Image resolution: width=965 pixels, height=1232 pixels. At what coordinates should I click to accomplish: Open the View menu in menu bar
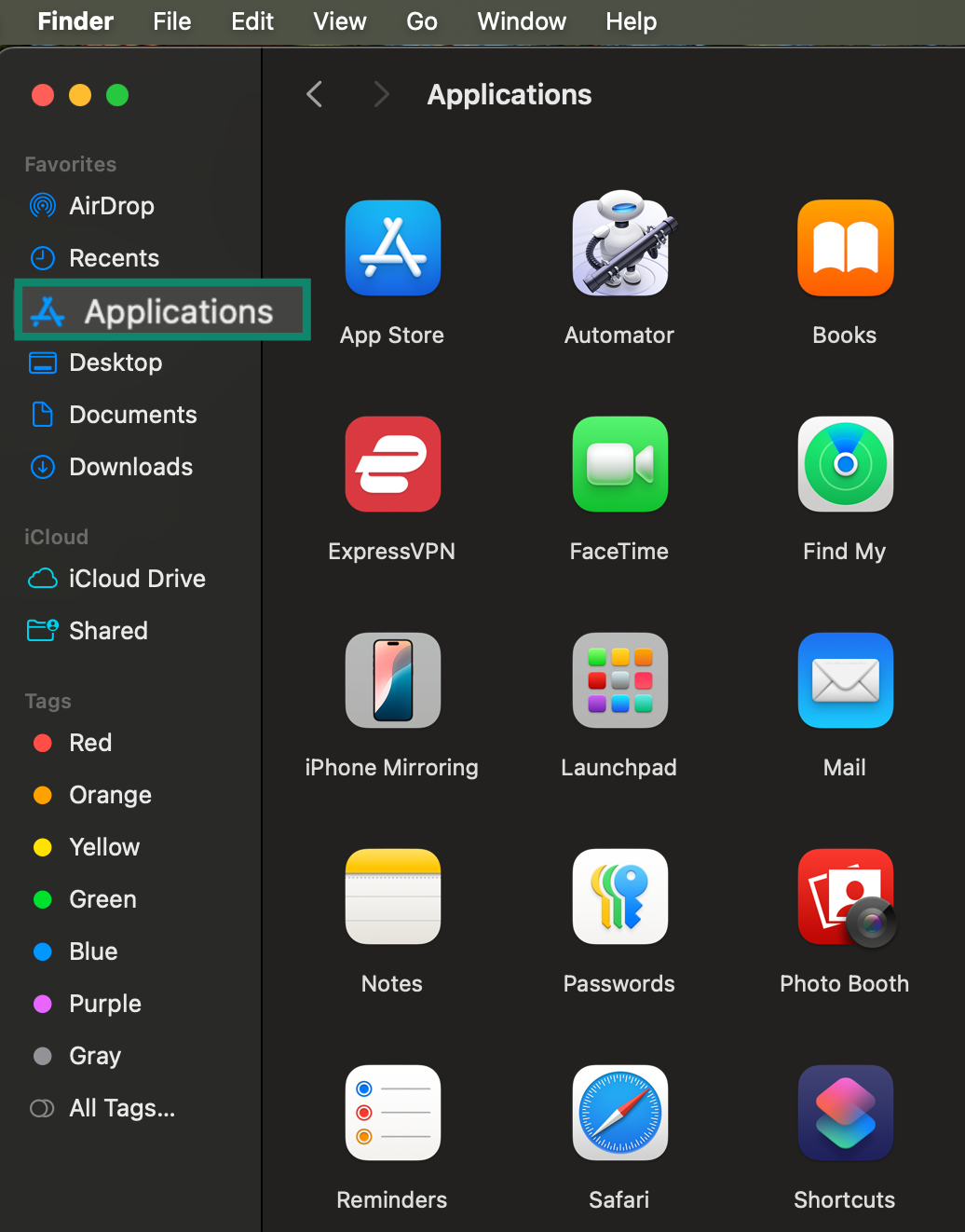click(339, 21)
